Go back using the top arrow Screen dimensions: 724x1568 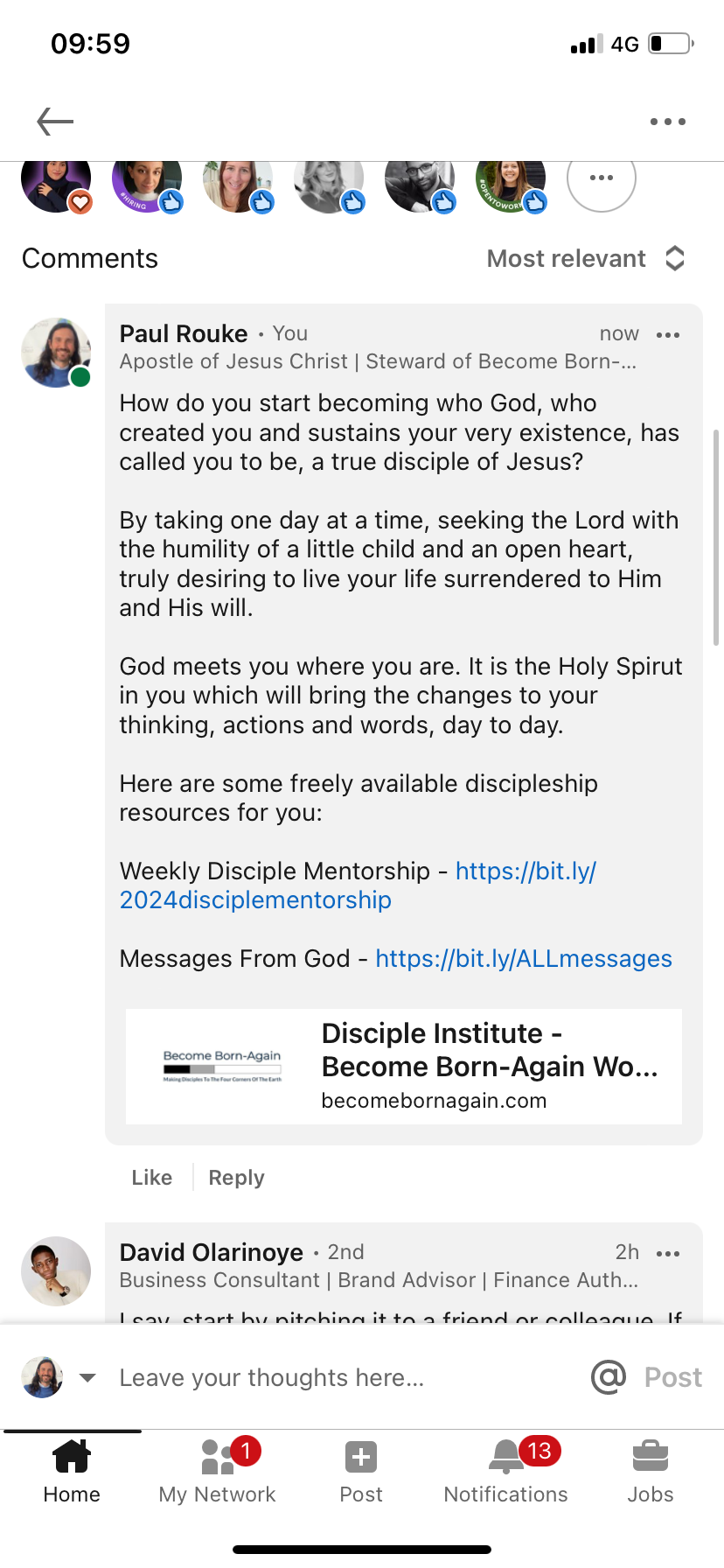coord(55,122)
